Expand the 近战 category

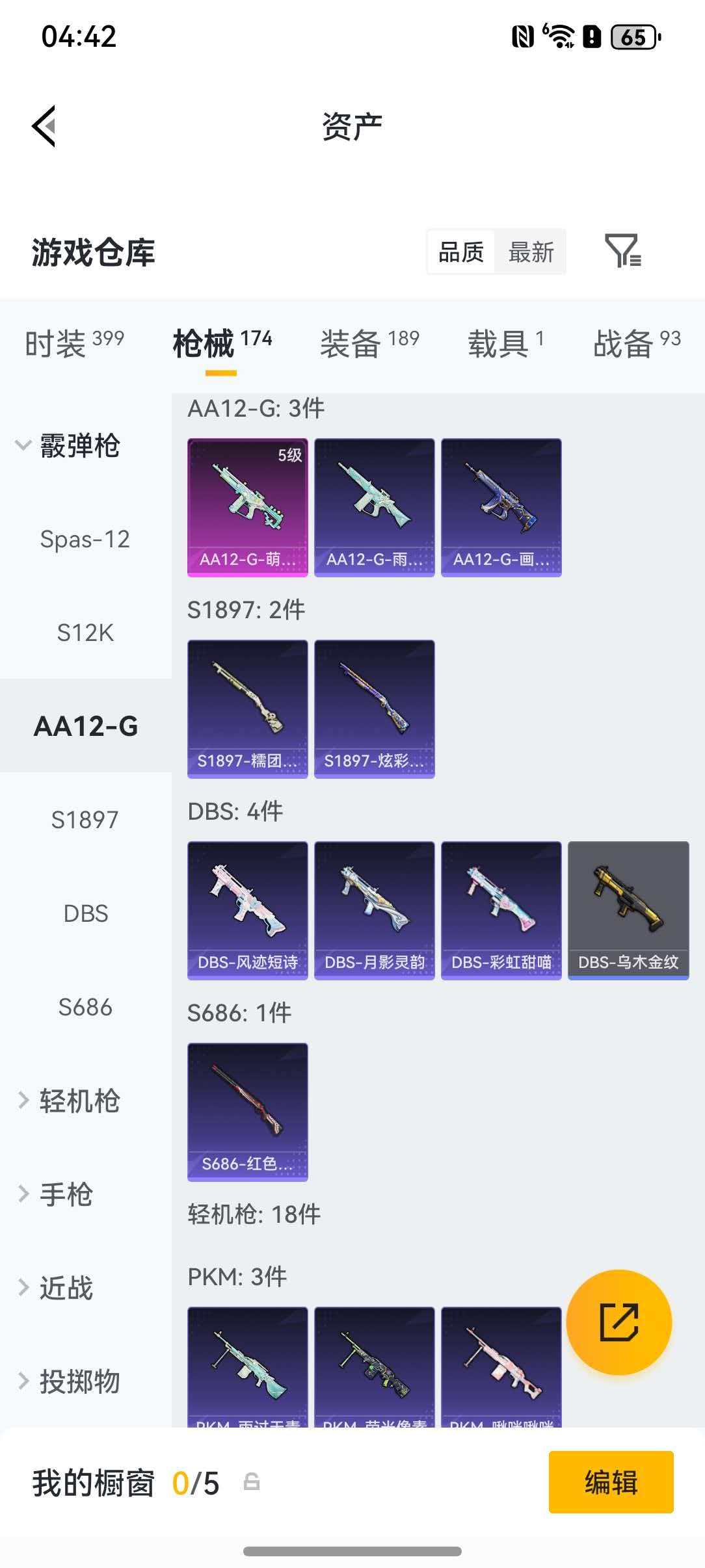click(x=57, y=1288)
